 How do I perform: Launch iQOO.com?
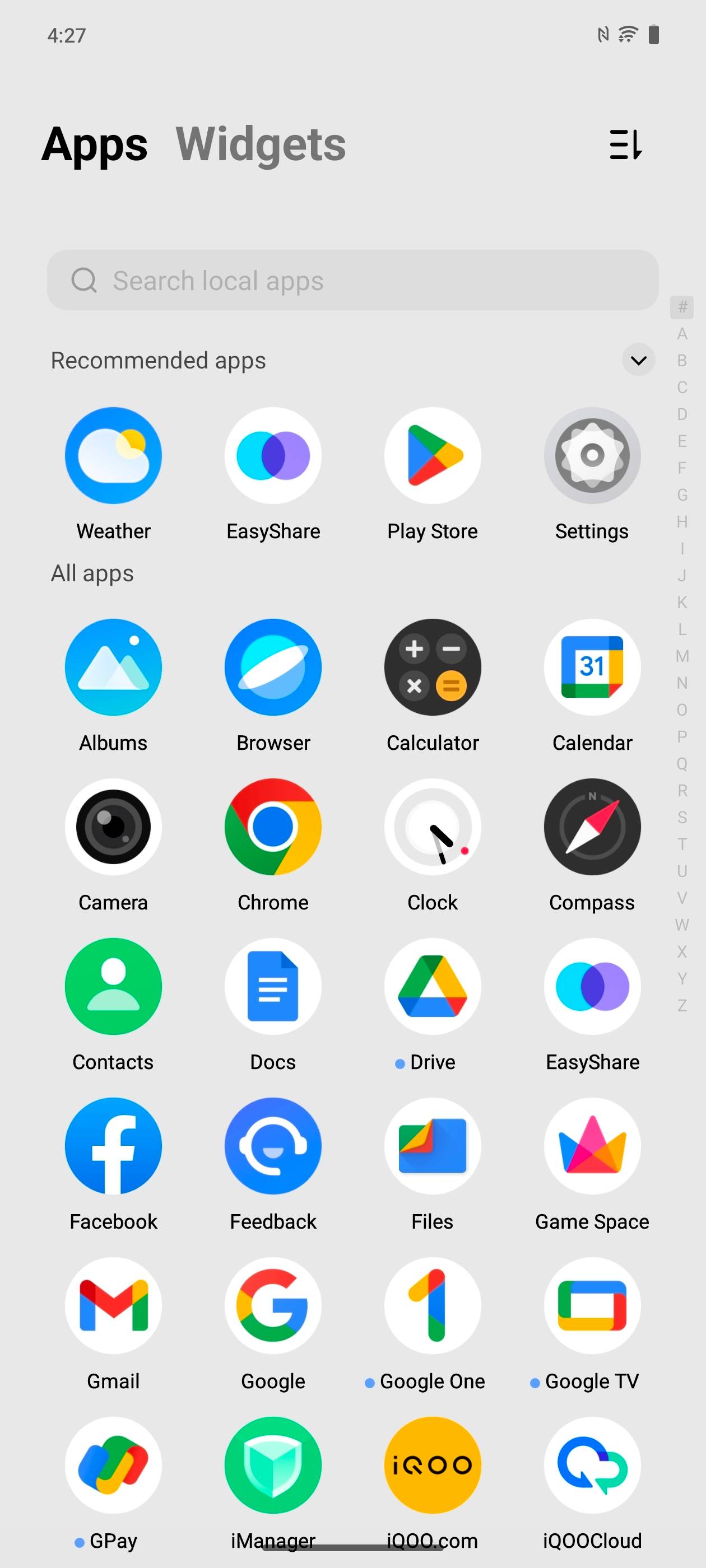(x=433, y=1464)
